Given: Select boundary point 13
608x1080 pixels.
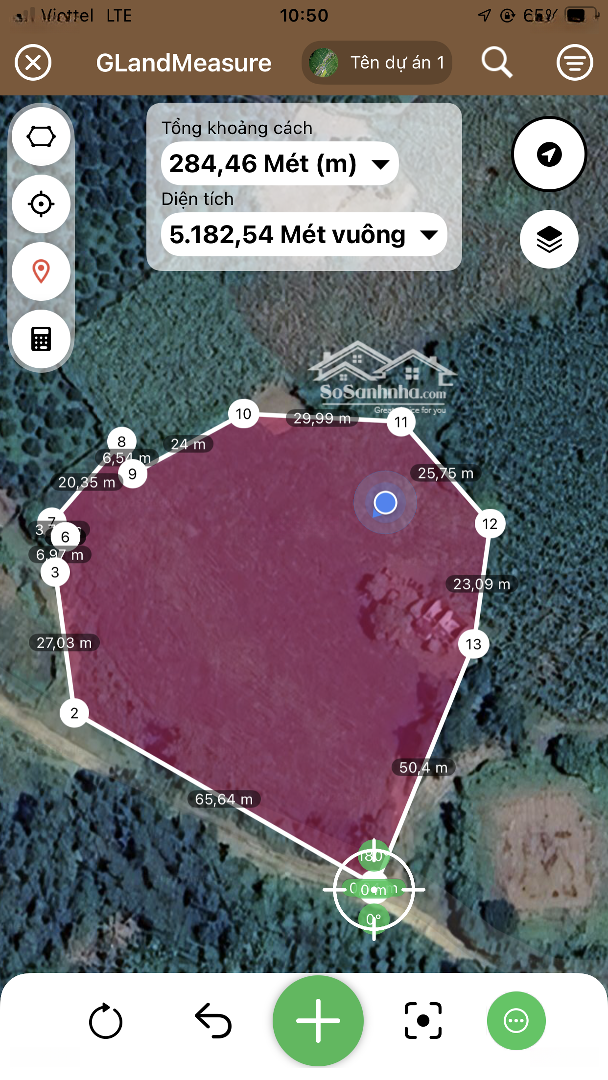Looking at the screenshot, I should (474, 644).
